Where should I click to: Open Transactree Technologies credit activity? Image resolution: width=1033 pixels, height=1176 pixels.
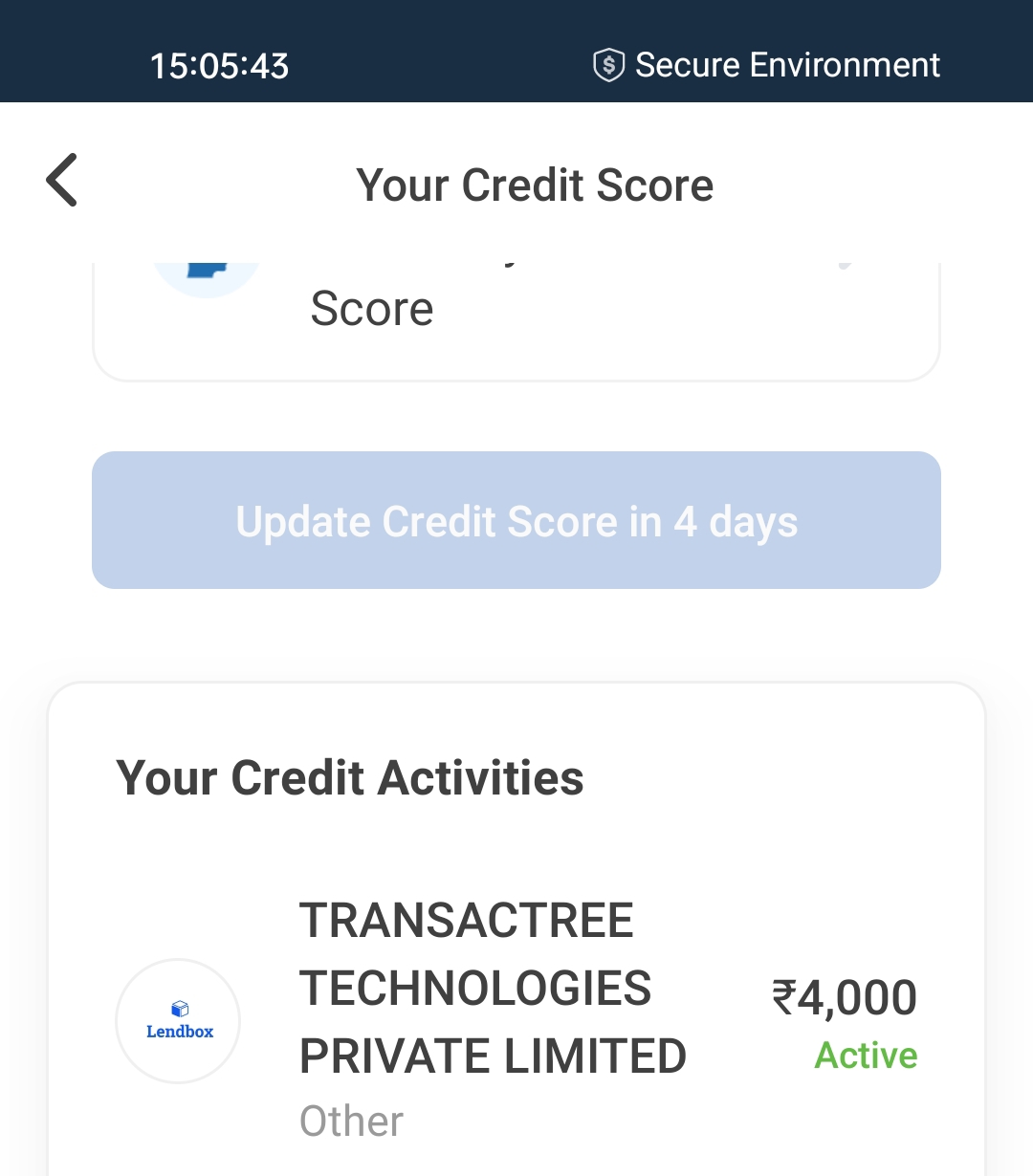pos(492,1019)
